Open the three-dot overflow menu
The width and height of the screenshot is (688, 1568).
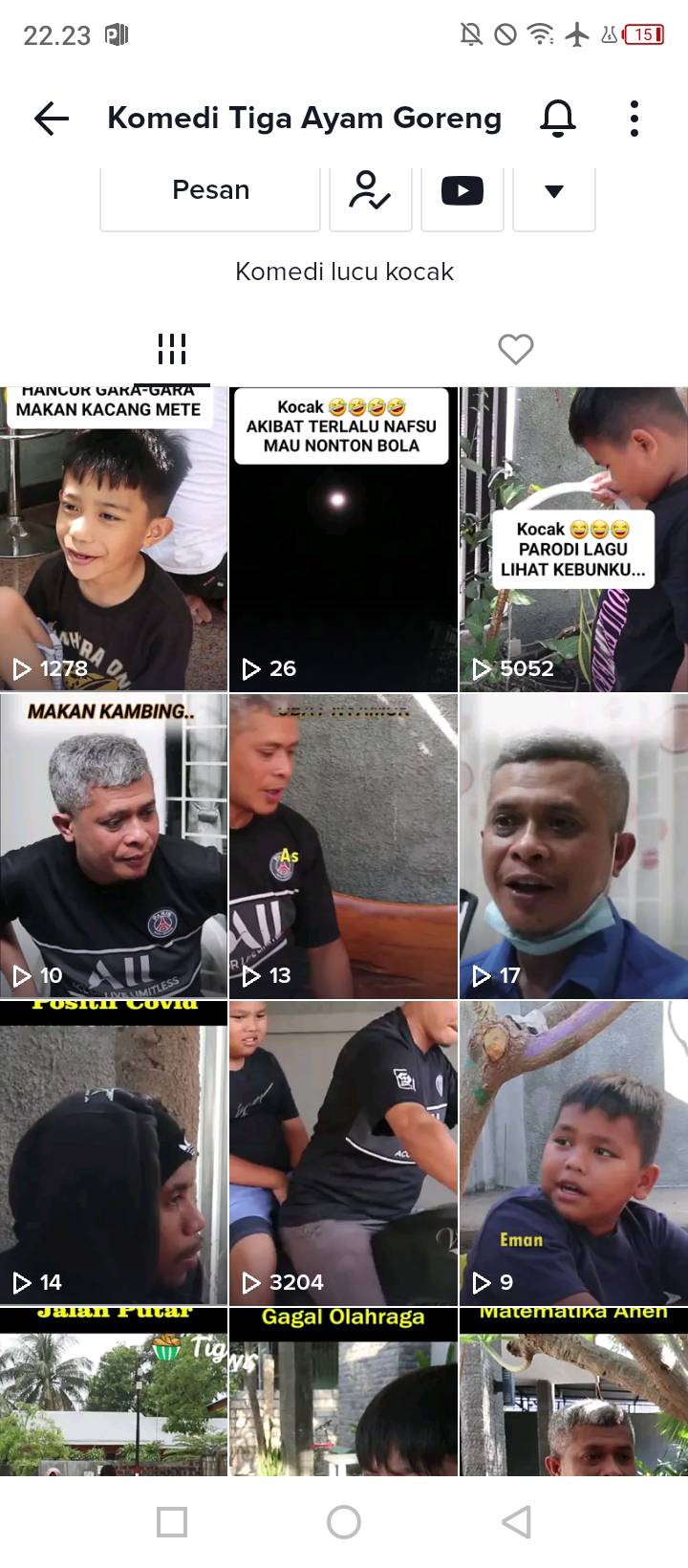point(634,119)
